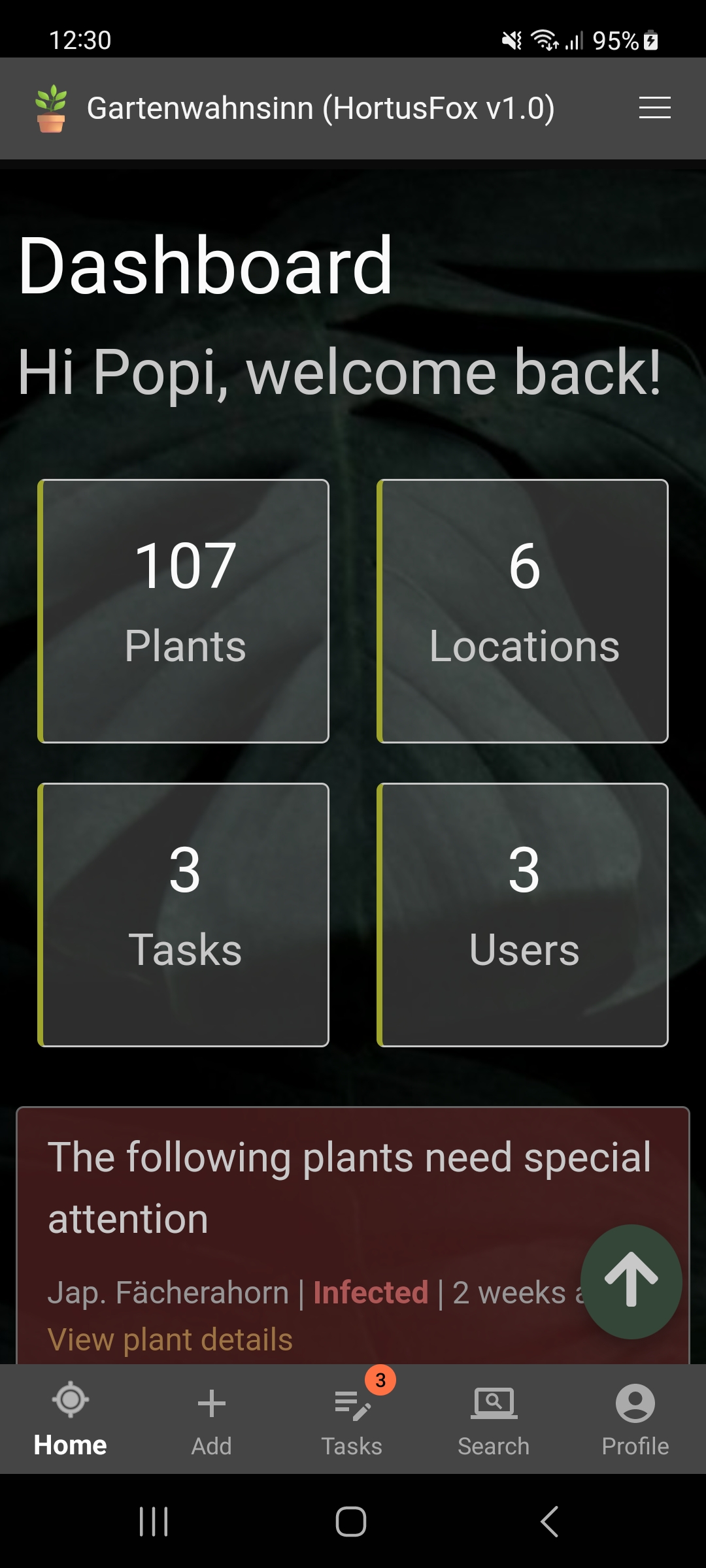Tap the View plant details link
Screen dimensions: 706x1568
170,1340
